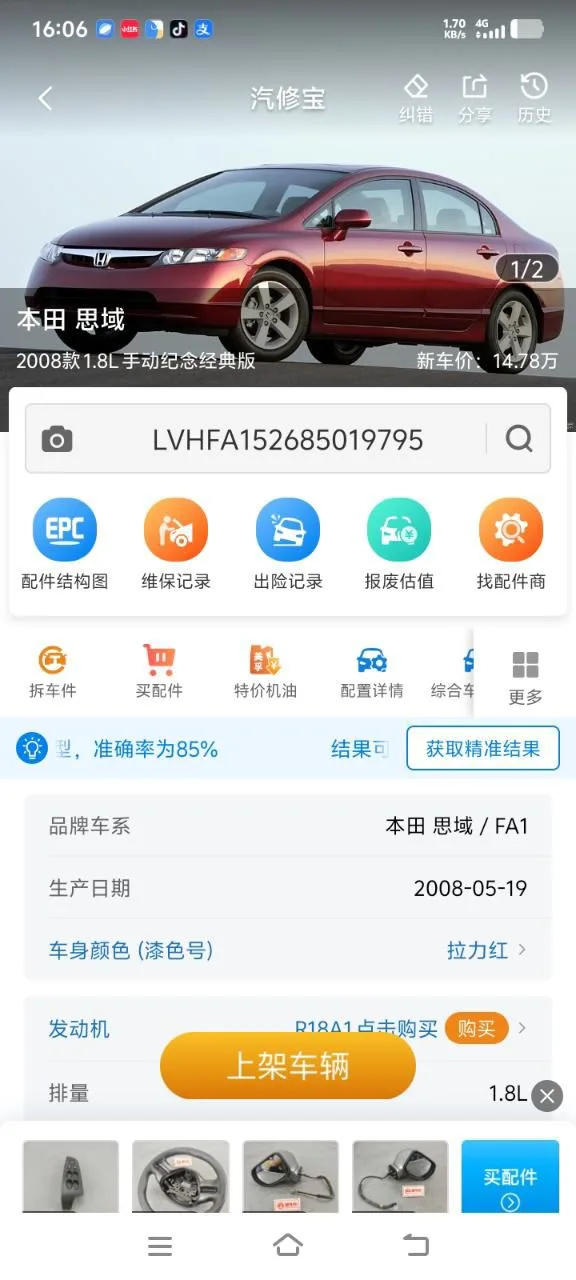Go back with the top-left arrow
Screen dimensions: 576x1280
pyautogui.click(x=45, y=98)
